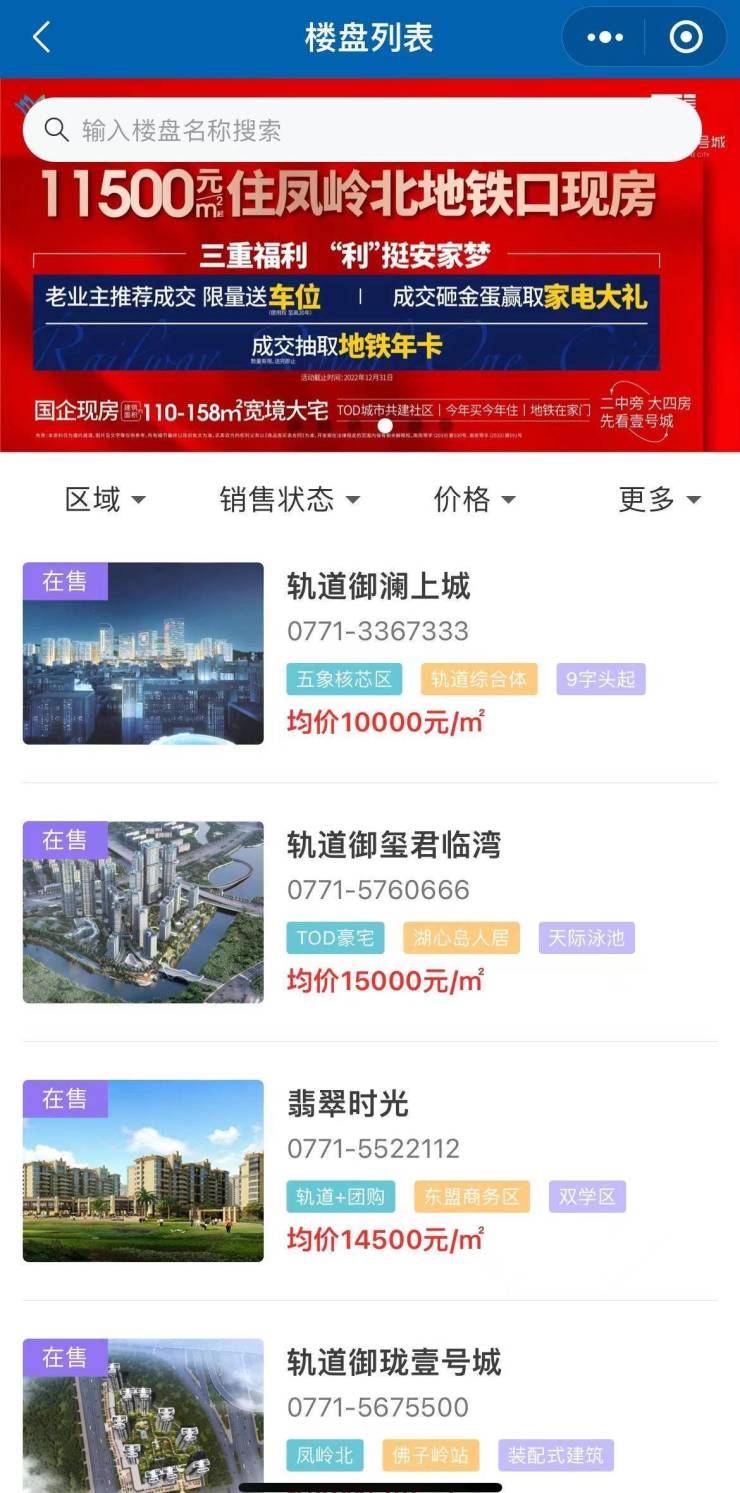The width and height of the screenshot is (740, 1493).
Task: Expand the 销售状态 filter dropdown
Action: pyautogui.click(x=289, y=499)
